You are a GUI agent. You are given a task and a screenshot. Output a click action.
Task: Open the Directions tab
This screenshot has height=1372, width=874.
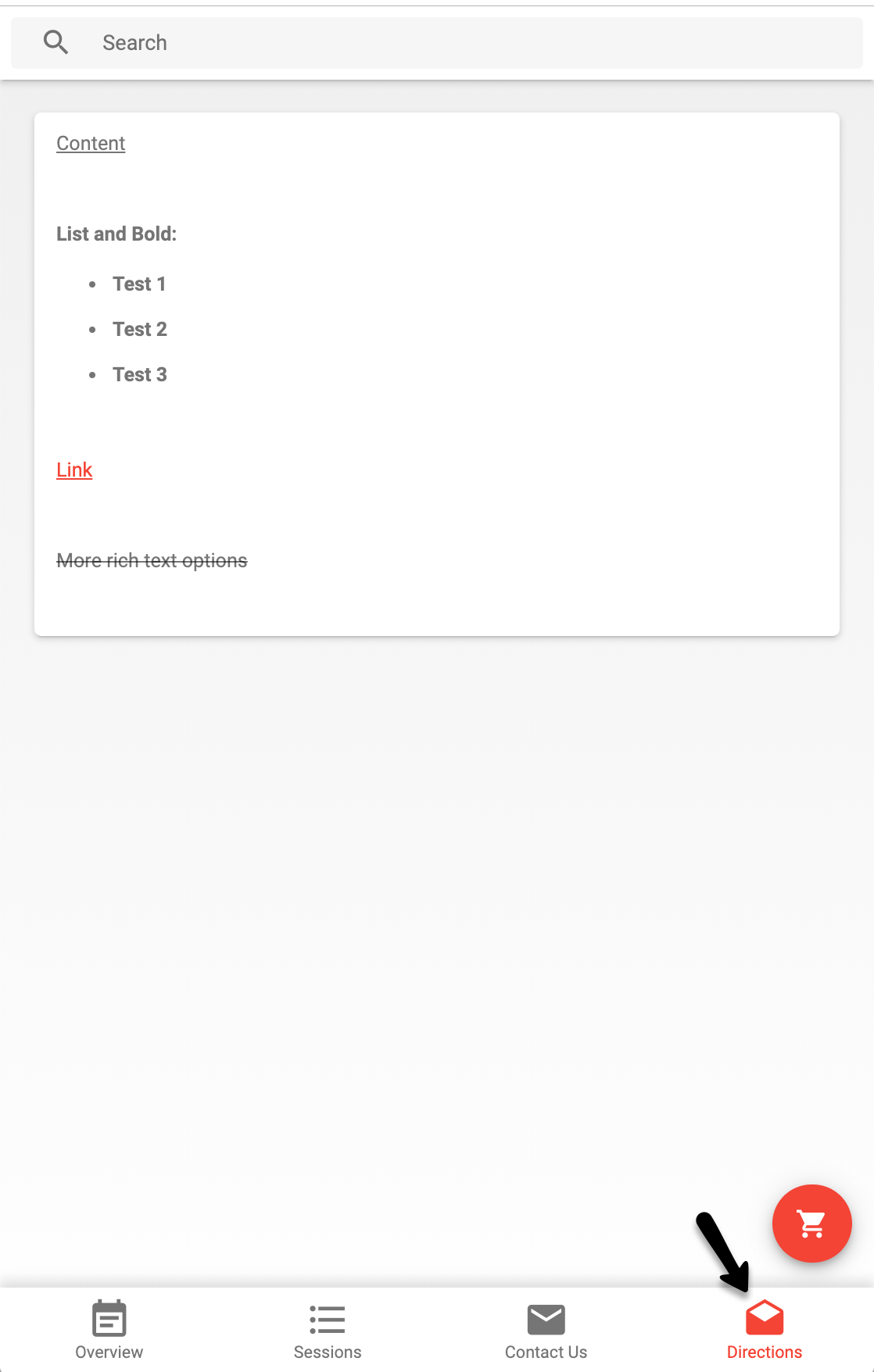point(764,1330)
